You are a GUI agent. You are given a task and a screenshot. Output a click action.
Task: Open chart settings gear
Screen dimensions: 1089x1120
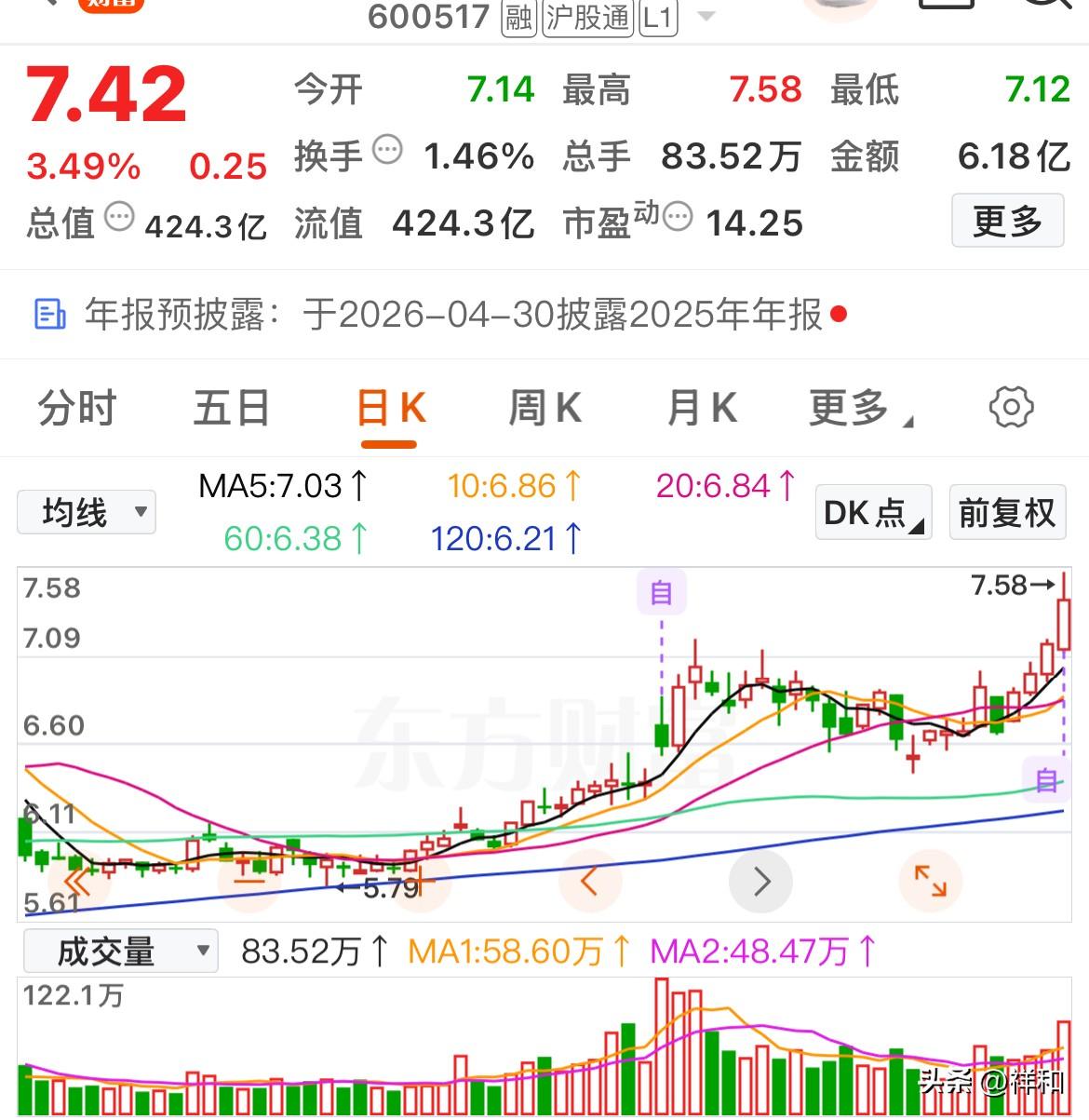coord(1011,408)
